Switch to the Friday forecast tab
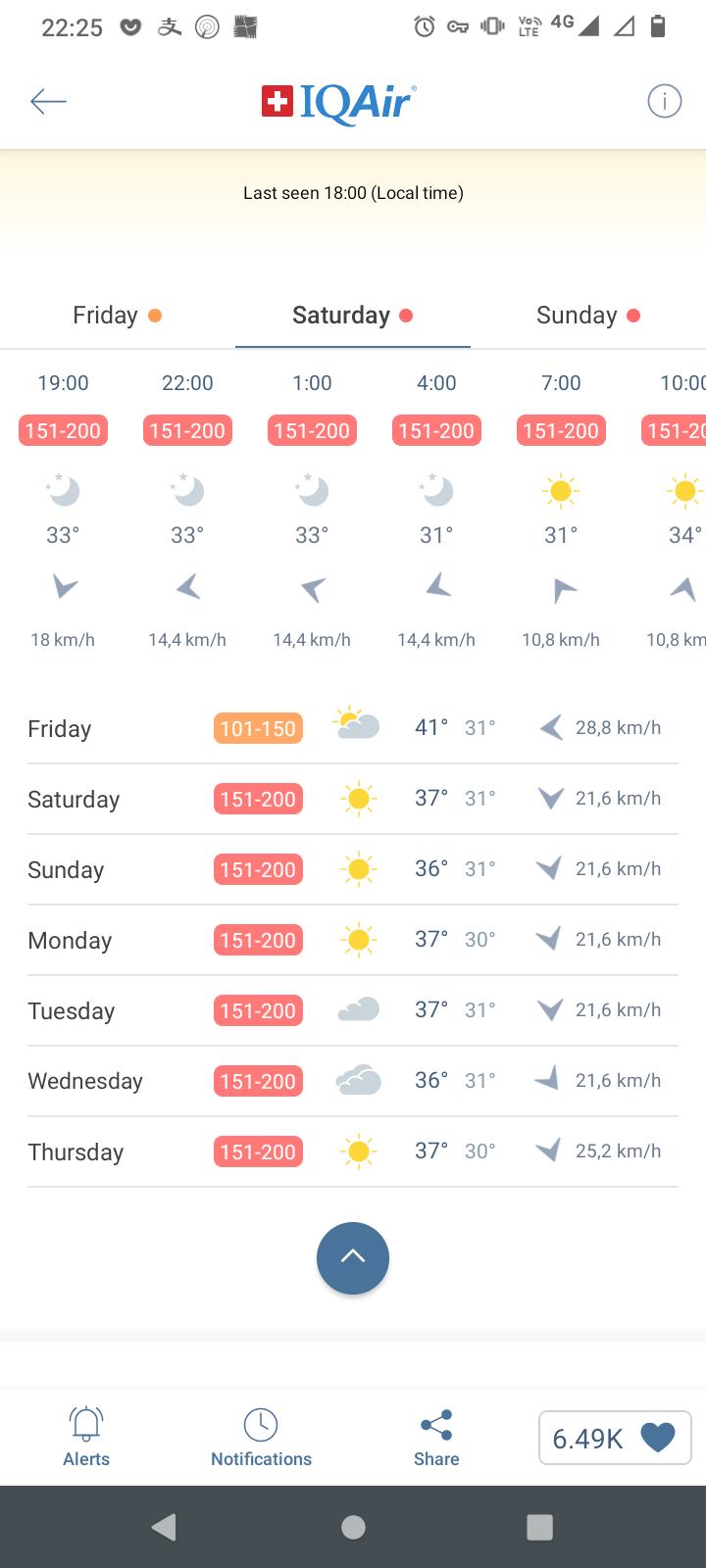This screenshot has height=1568, width=706. pyautogui.click(x=117, y=316)
